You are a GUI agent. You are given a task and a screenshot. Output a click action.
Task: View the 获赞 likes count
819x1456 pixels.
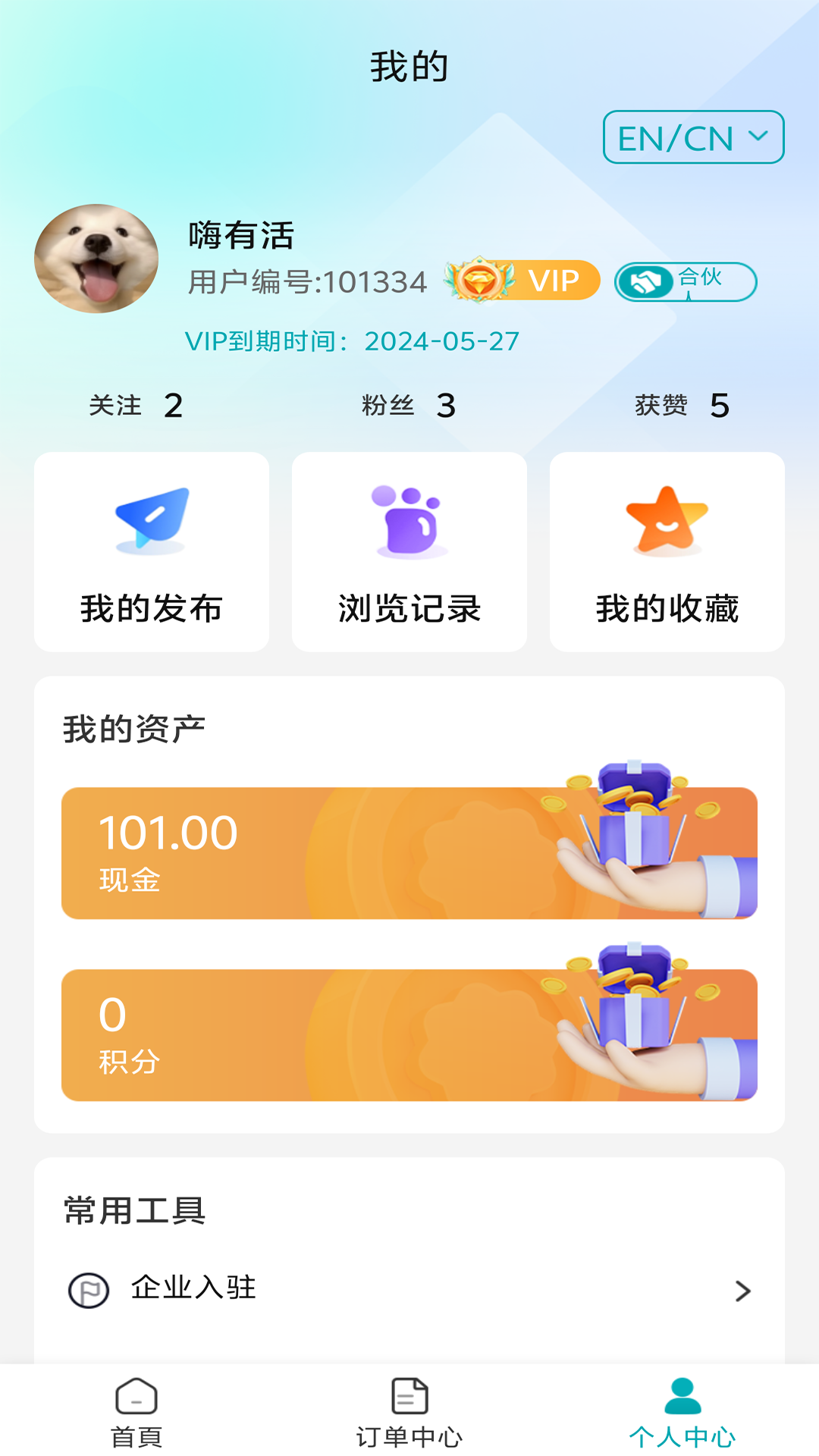click(x=681, y=406)
